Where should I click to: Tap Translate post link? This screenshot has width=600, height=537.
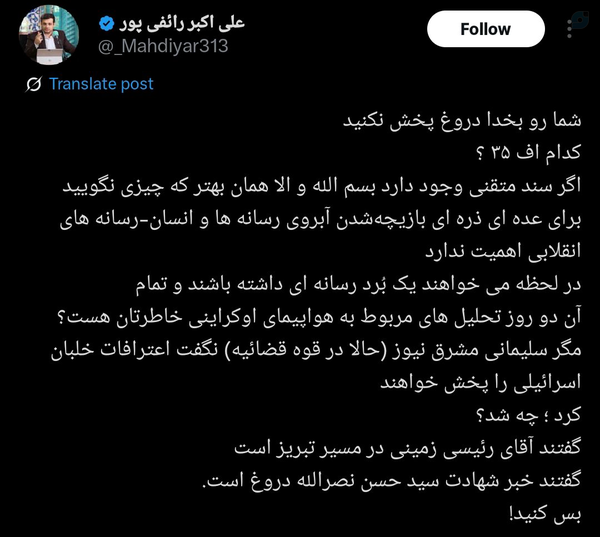tap(101, 84)
